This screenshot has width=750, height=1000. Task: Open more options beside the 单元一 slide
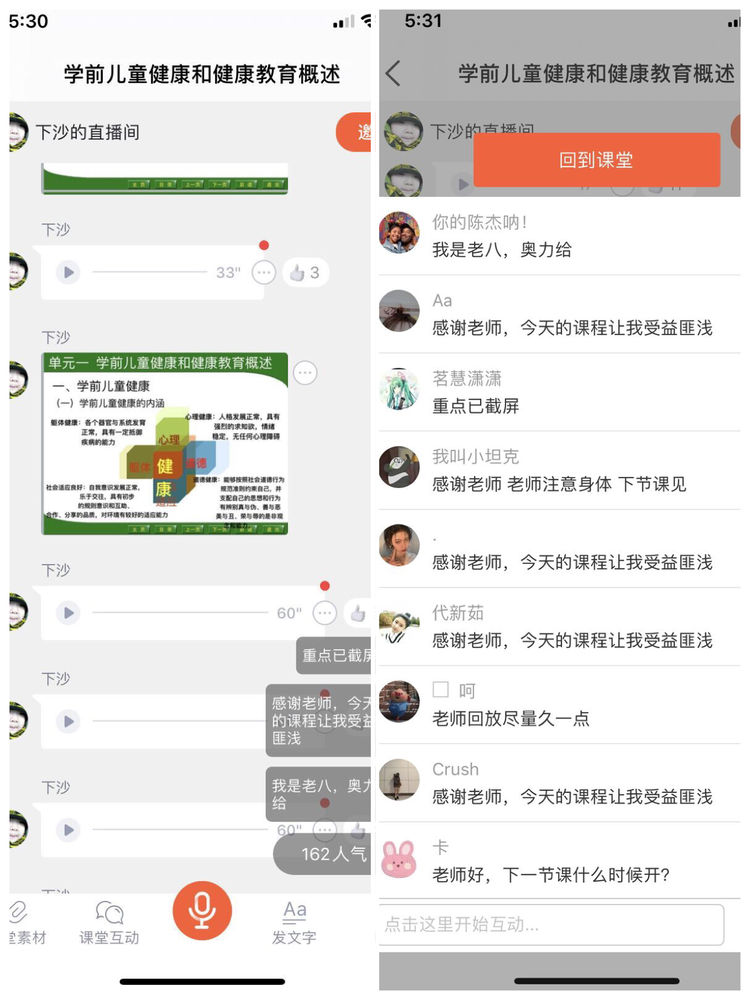pos(305,373)
